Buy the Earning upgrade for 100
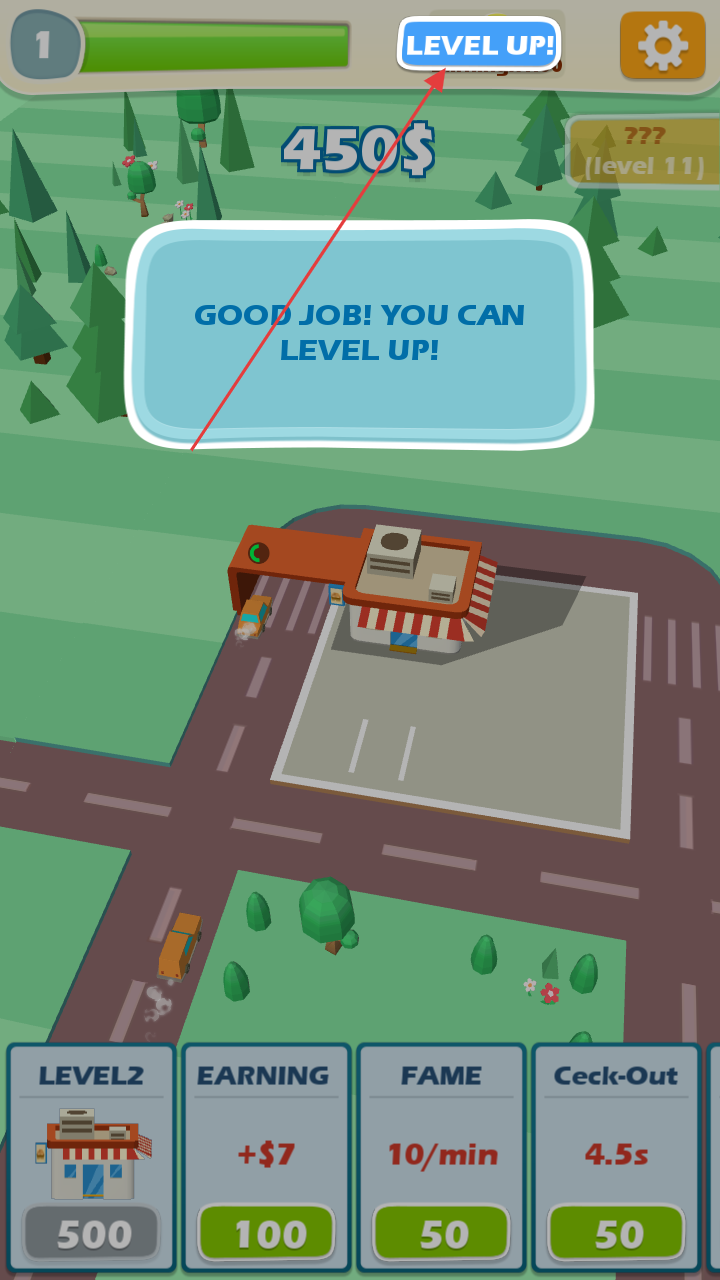 coord(266,1233)
